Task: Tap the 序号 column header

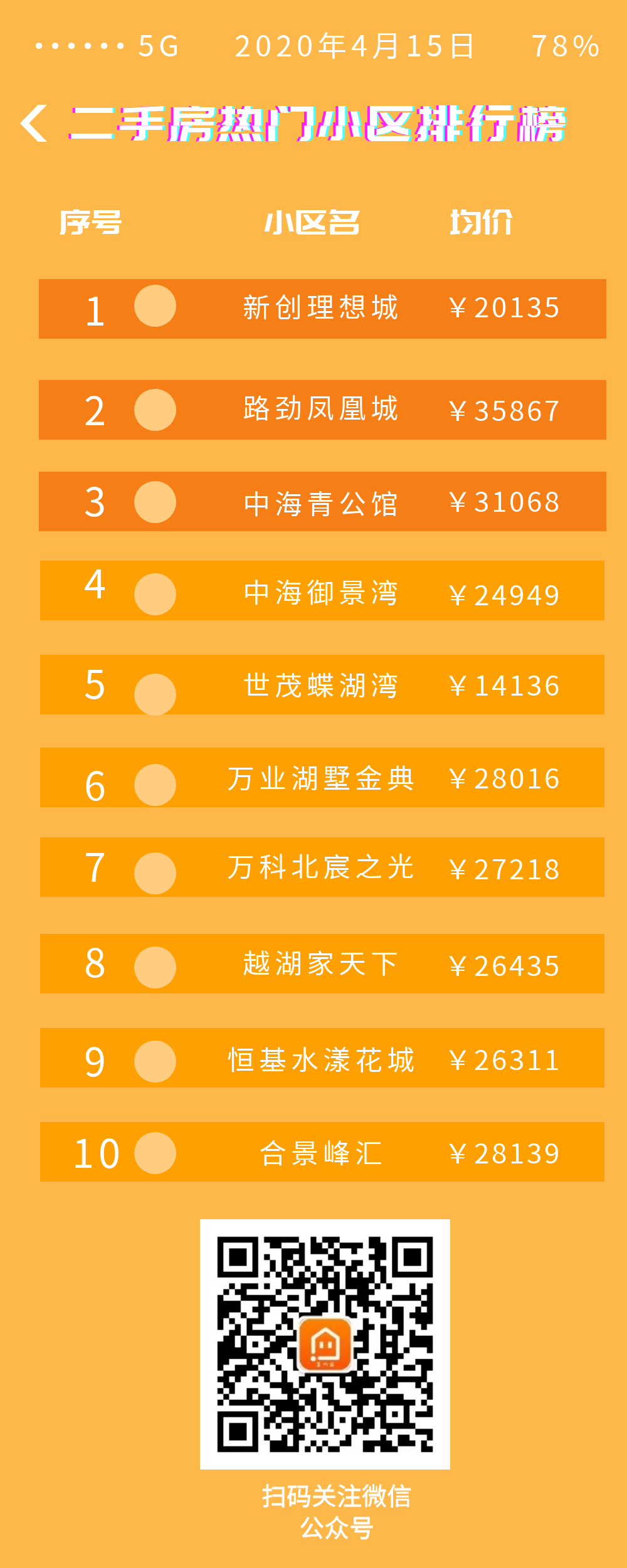Action: [91, 223]
